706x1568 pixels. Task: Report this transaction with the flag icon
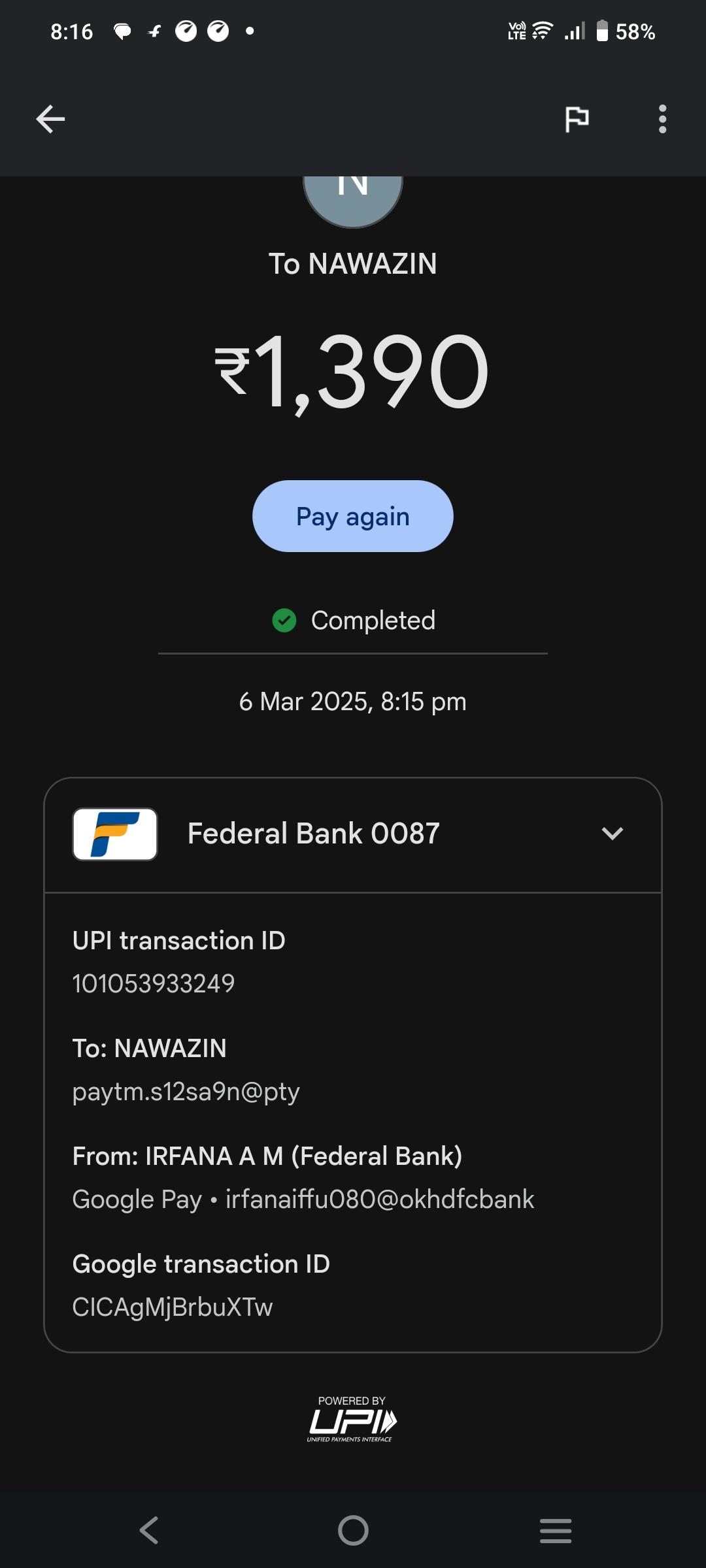577,119
